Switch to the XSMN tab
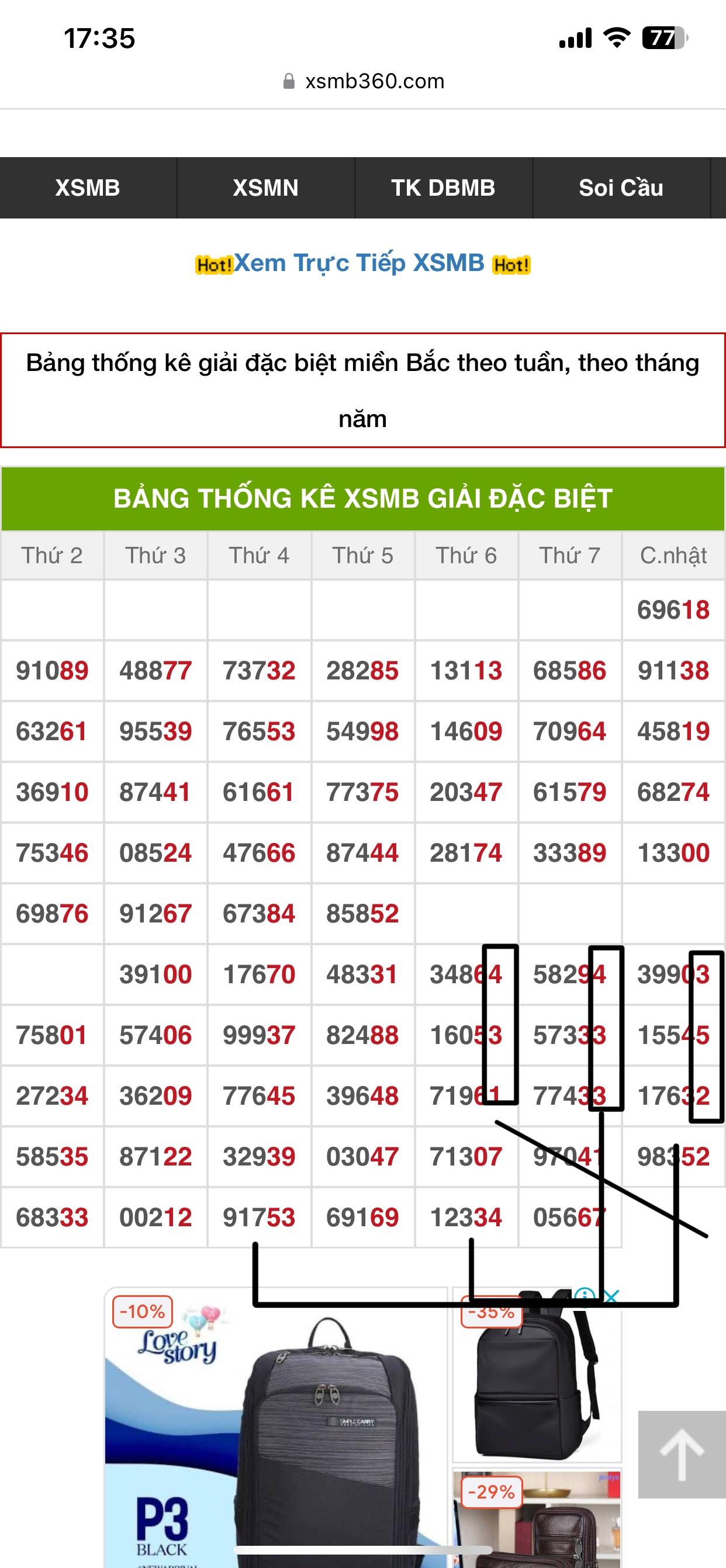This screenshot has height=1568, width=726. click(265, 188)
